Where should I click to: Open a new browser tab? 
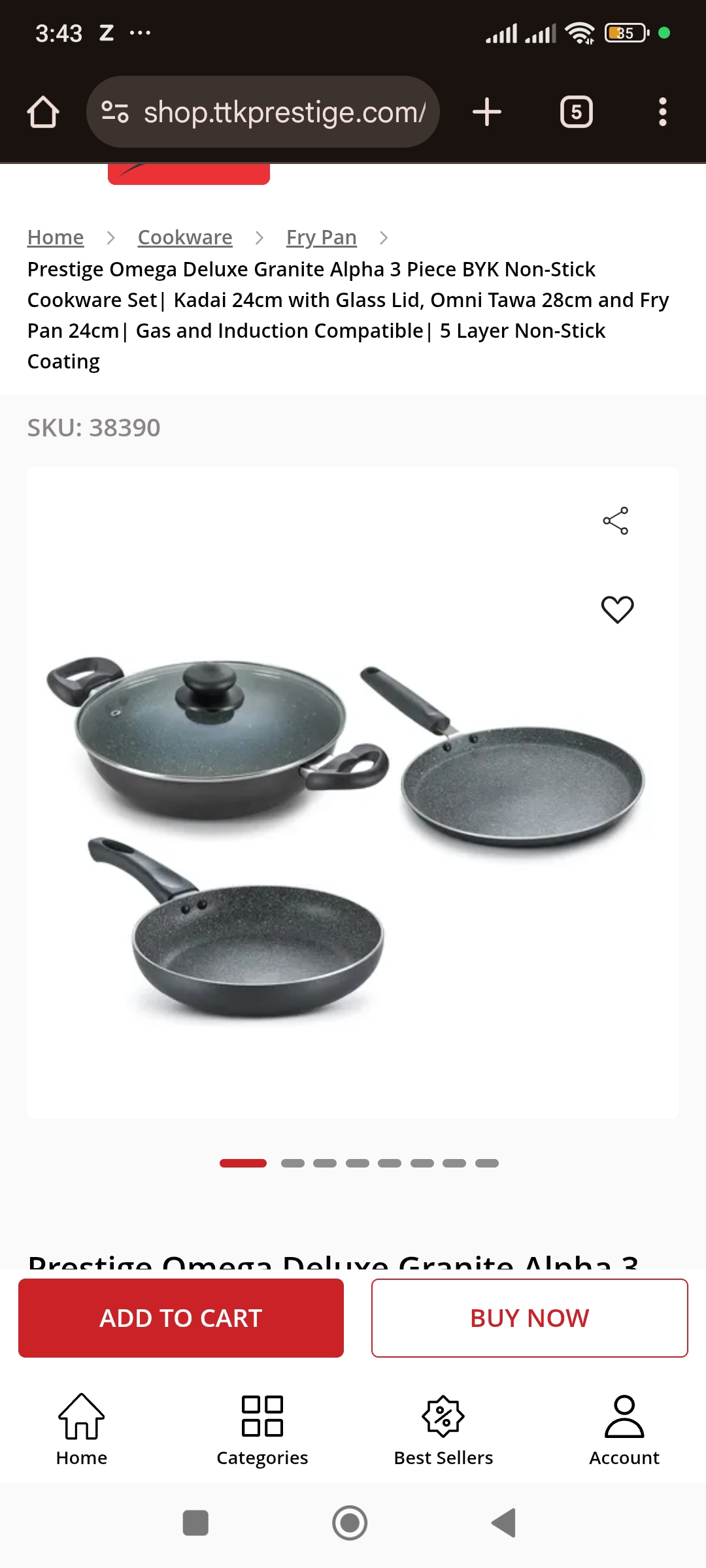point(487,112)
